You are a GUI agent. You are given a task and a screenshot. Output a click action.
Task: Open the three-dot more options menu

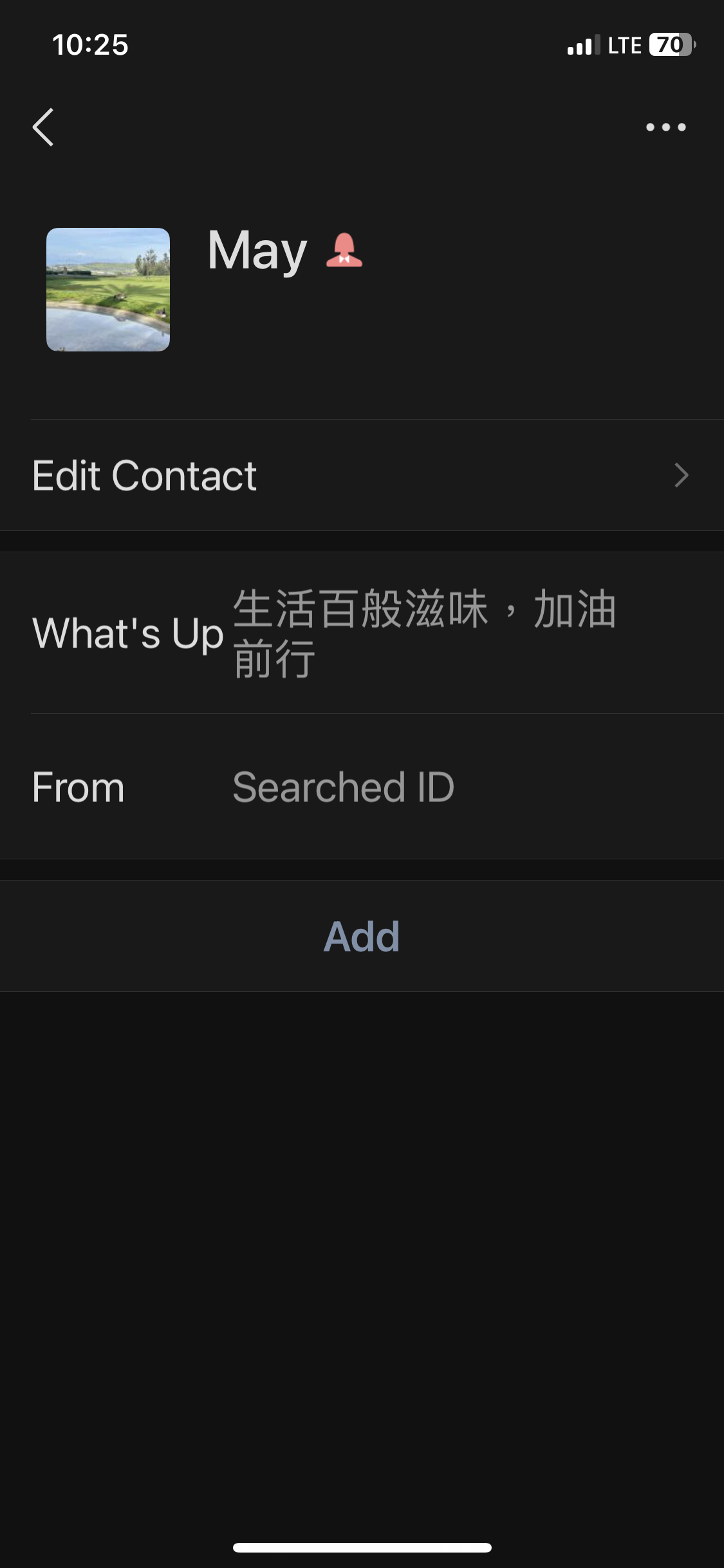[665, 127]
